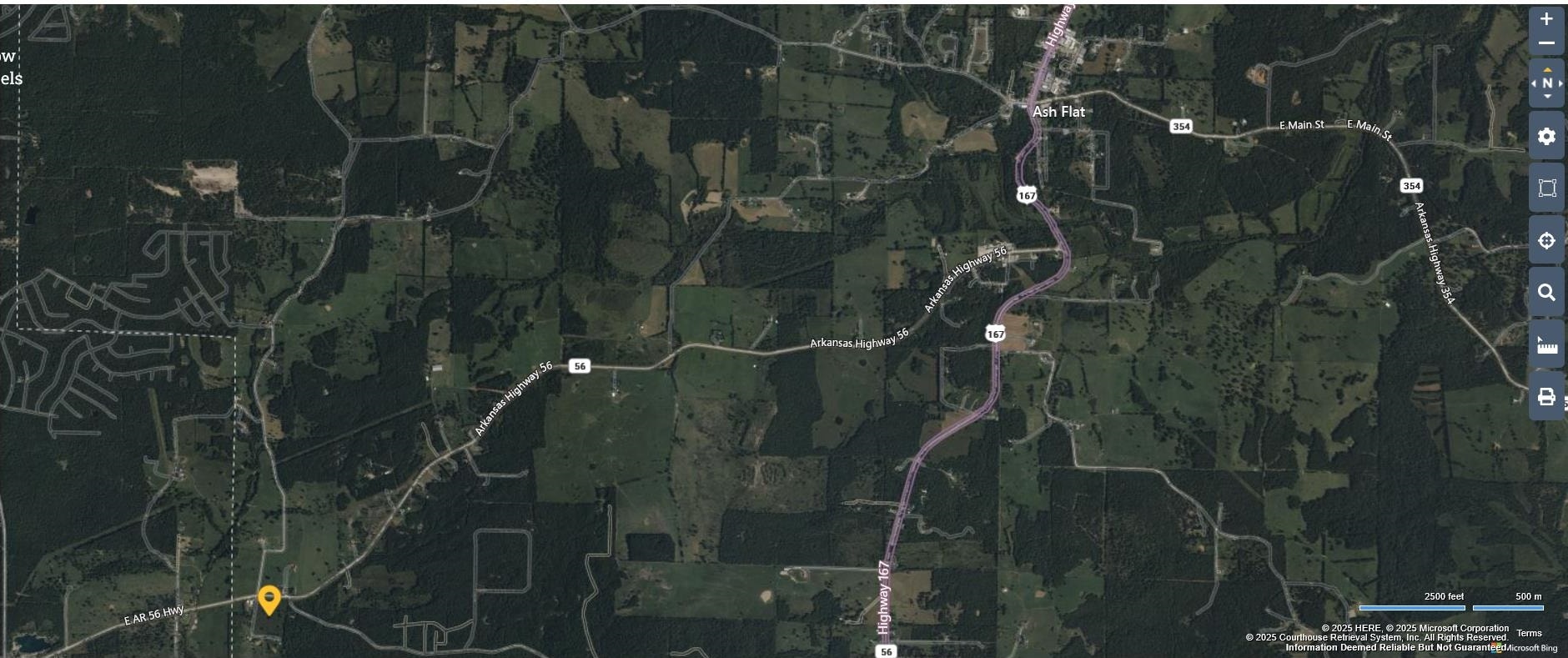The image size is (1568, 658).
Task: Print the current map view
Action: (x=1546, y=397)
